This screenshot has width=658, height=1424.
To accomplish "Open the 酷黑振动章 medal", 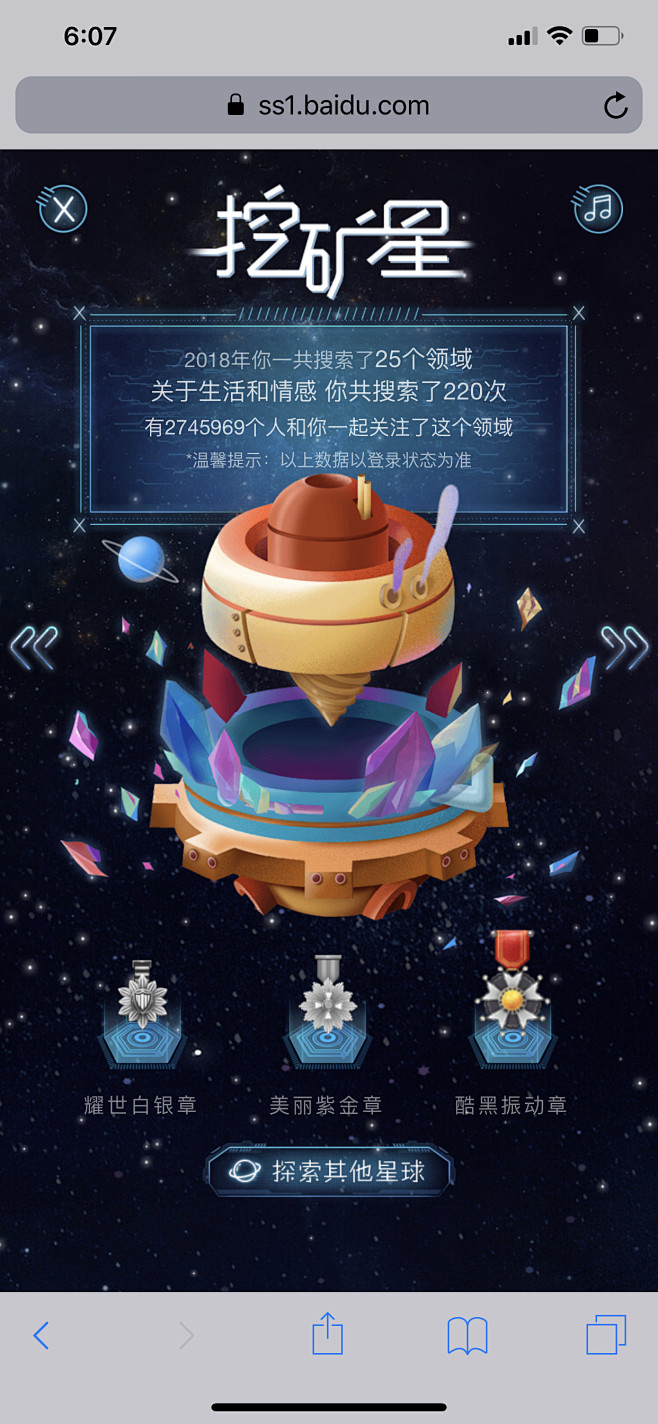I will click(512, 1000).
